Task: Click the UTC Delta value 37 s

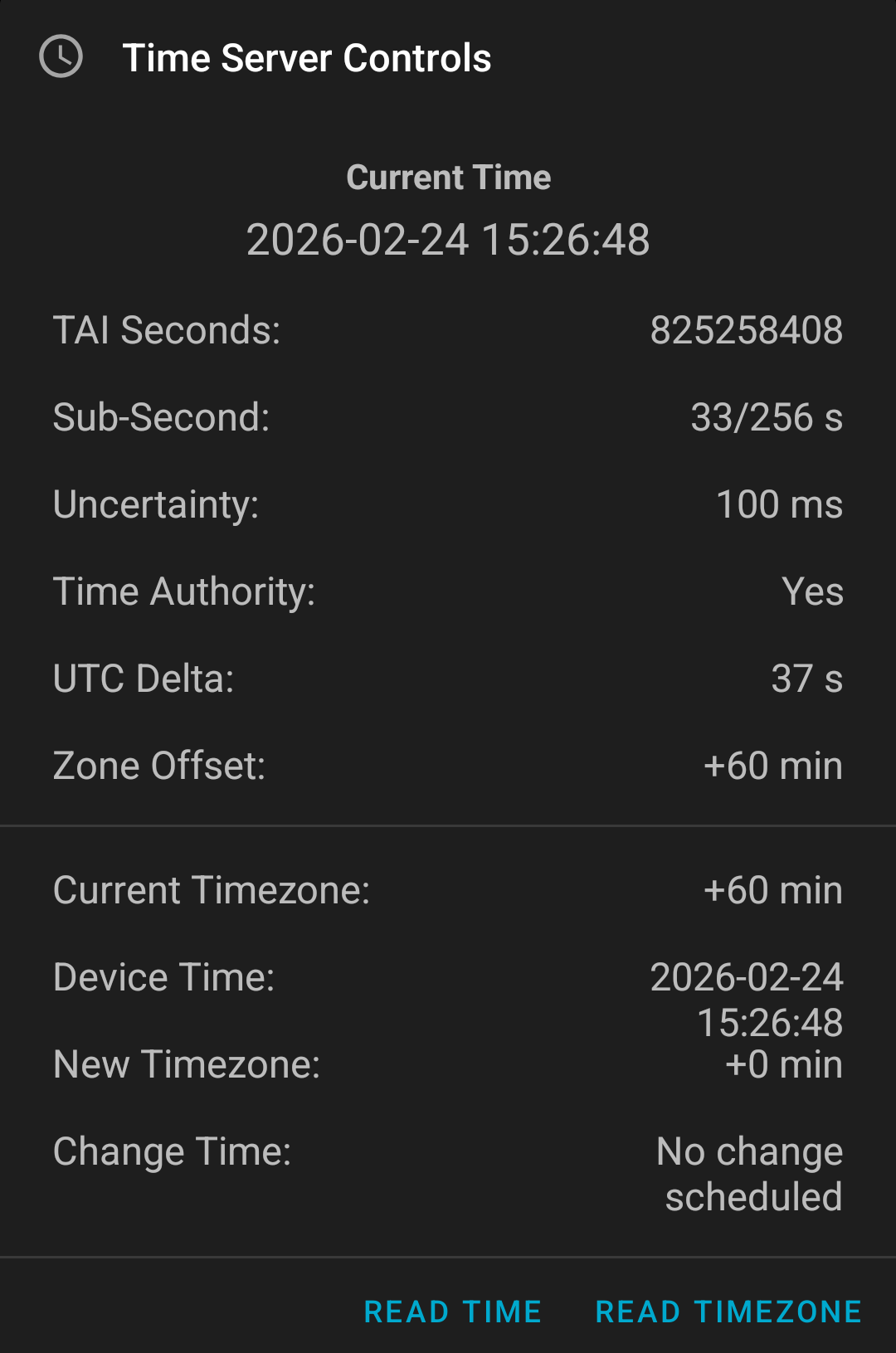Action: pyautogui.click(x=806, y=679)
